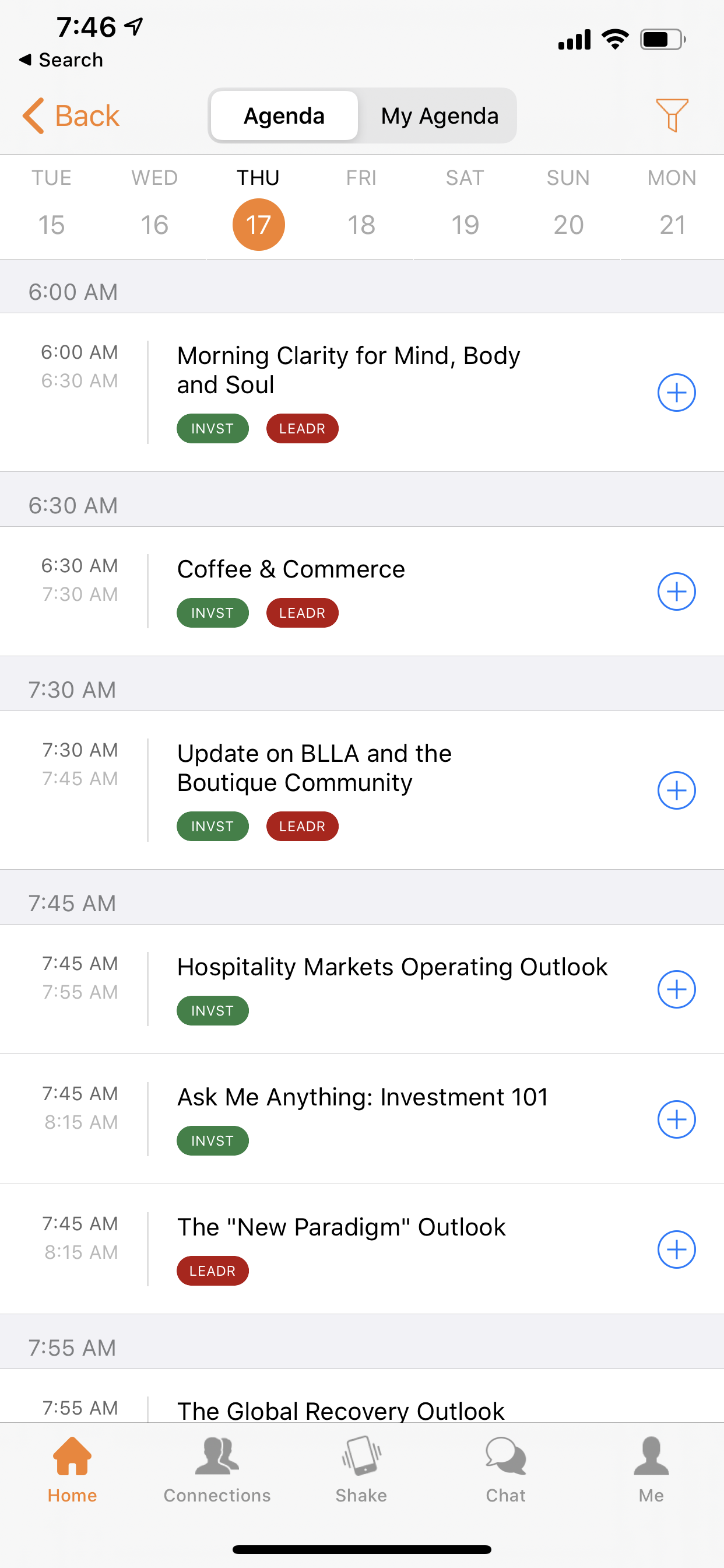Image resolution: width=724 pixels, height=1568 pixels.
Task: View Ask Me Anything: Investment 101 session
Action: [x=363, y=1097]
